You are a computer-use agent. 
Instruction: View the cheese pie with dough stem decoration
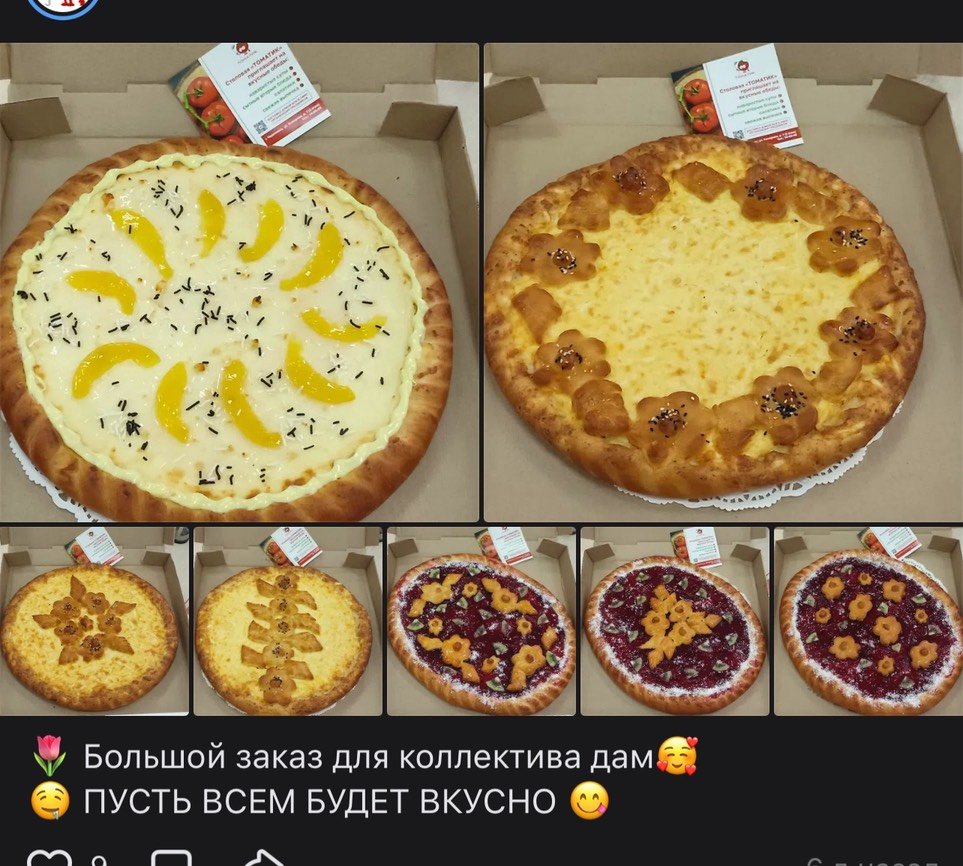(x=288, y=621)
